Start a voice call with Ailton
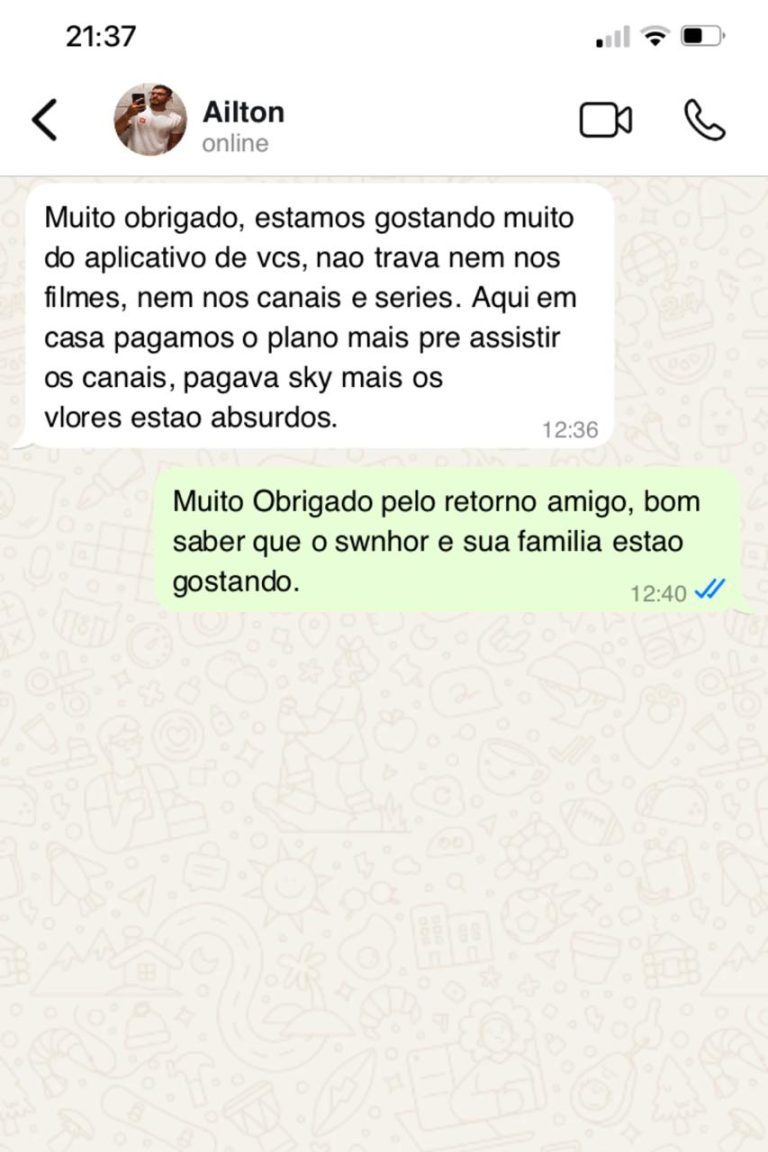The height and width of the screenshot is (1152, 768). [x=704, y=121]
